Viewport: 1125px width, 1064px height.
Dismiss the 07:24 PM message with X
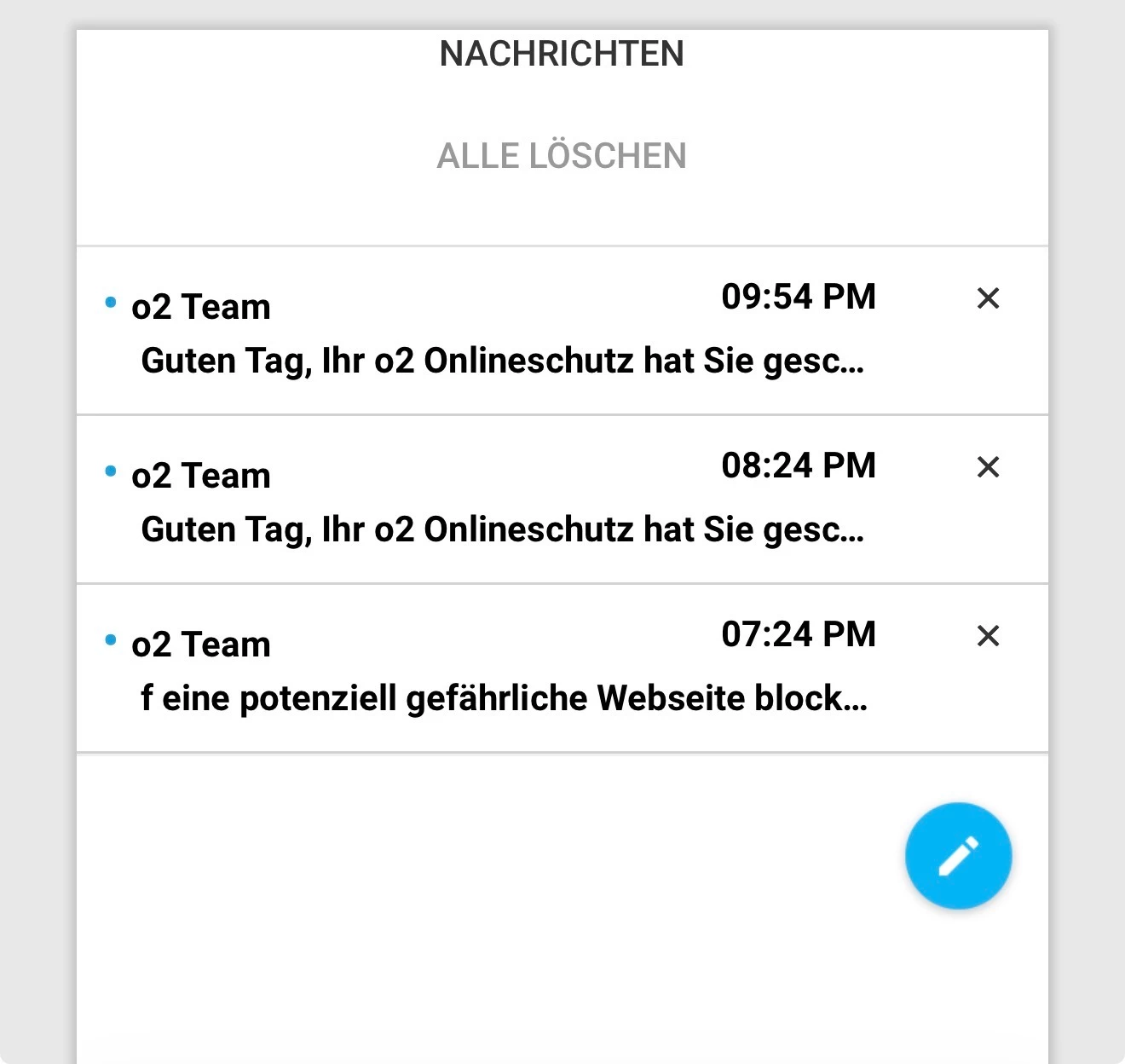pyautogui.click(x=988, y=636)
